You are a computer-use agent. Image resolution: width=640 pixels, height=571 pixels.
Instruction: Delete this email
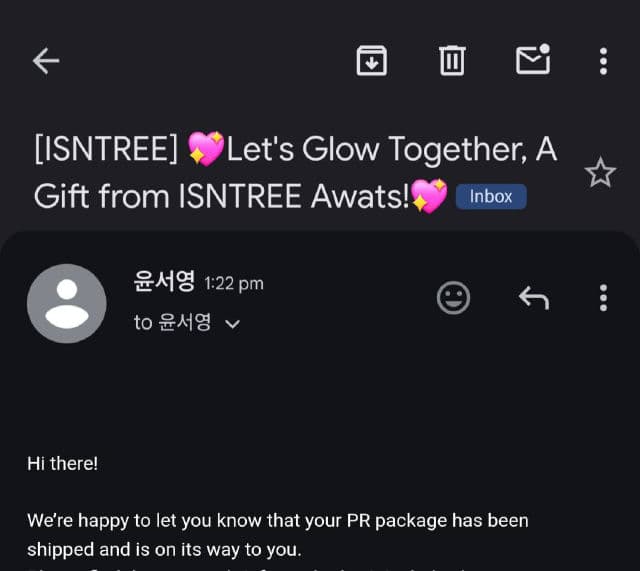(452, 61)
